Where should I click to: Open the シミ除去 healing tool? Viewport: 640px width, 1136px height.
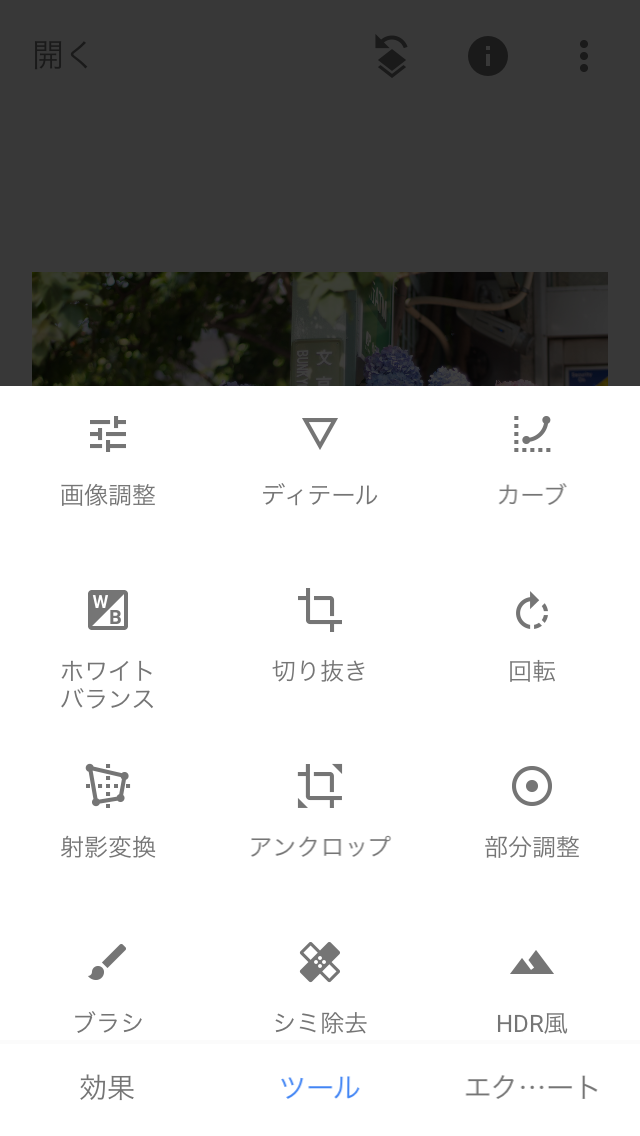(320, 986)
